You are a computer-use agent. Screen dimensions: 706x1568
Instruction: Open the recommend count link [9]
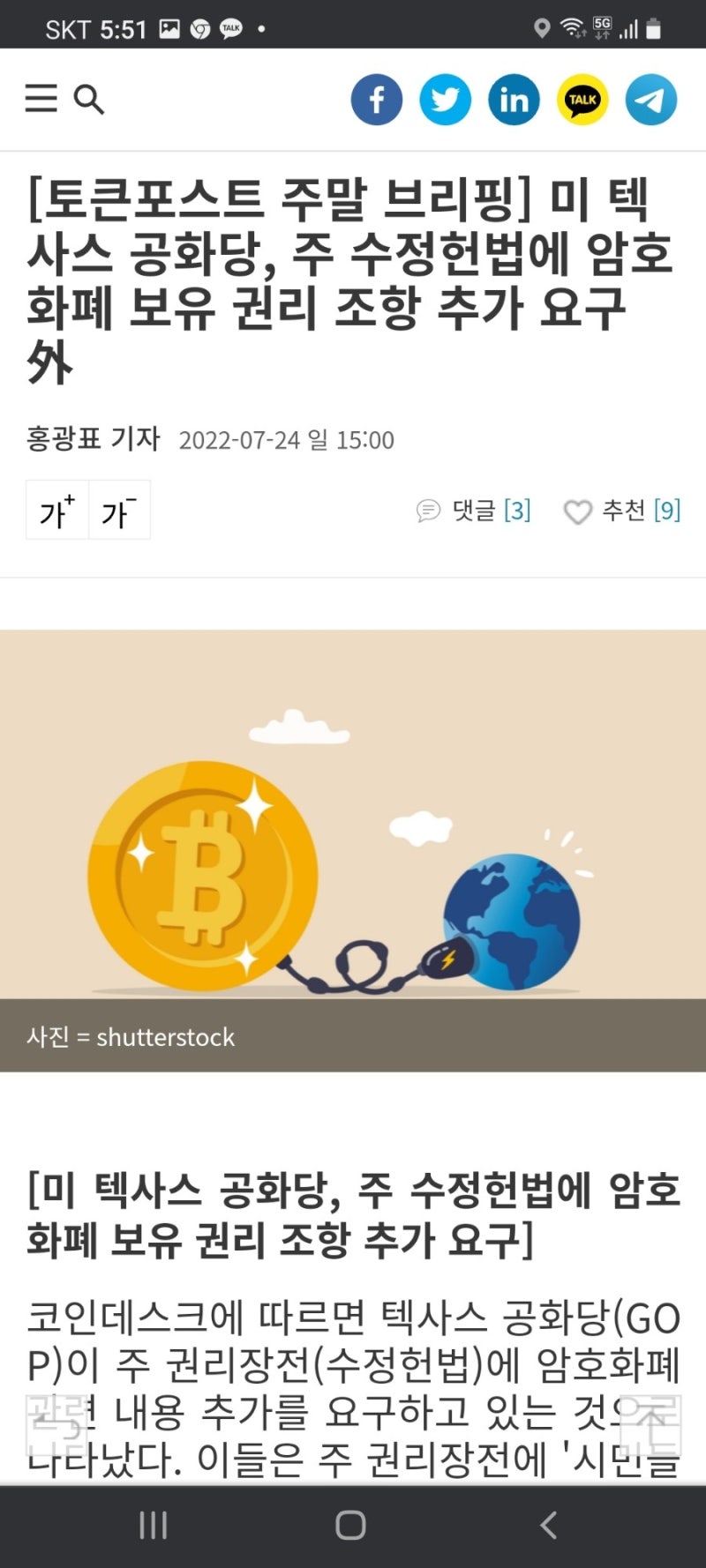[x=667, y=511]
